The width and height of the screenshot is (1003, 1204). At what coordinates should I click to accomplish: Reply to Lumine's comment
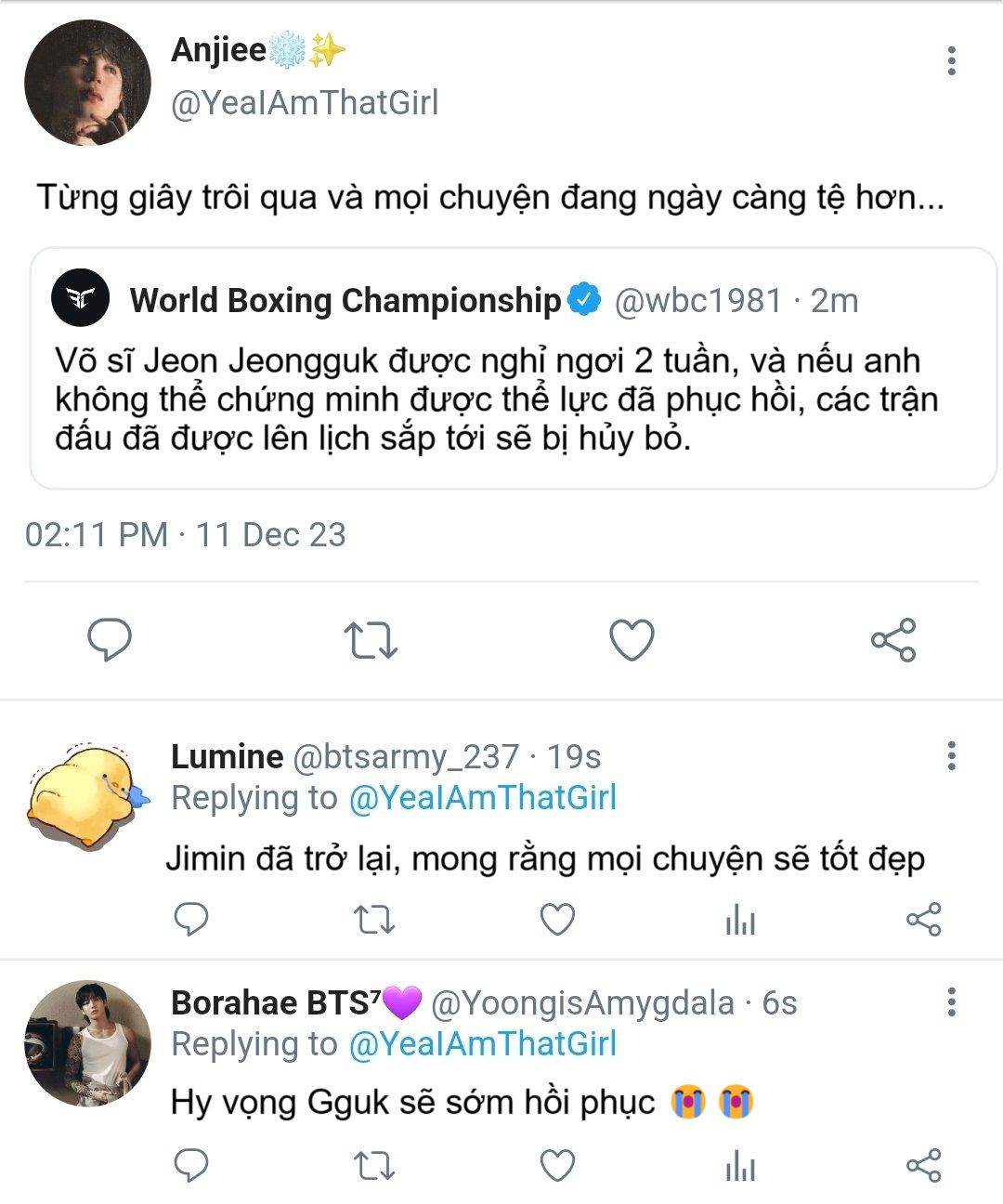pos(191,920)
